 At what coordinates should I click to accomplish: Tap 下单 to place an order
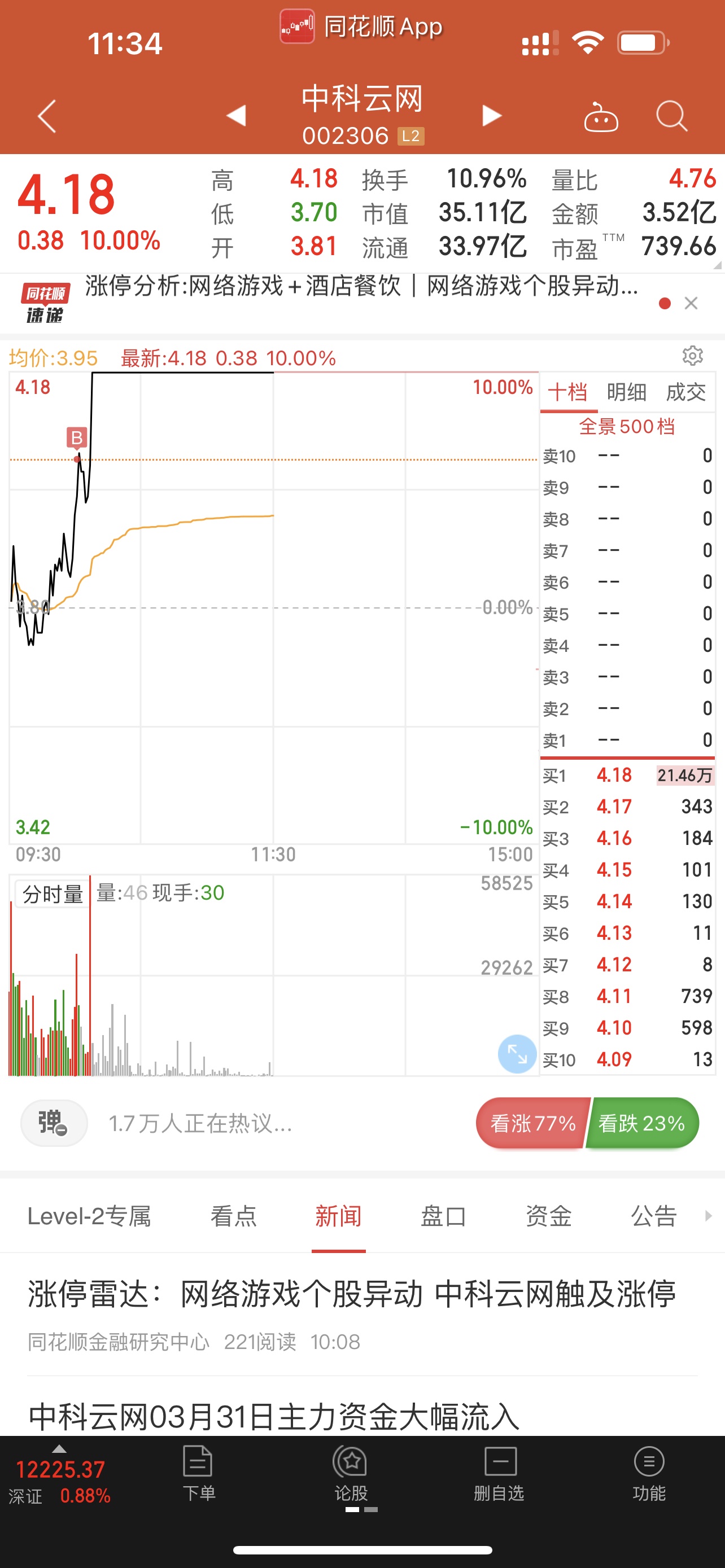(x=198, y=1473)
